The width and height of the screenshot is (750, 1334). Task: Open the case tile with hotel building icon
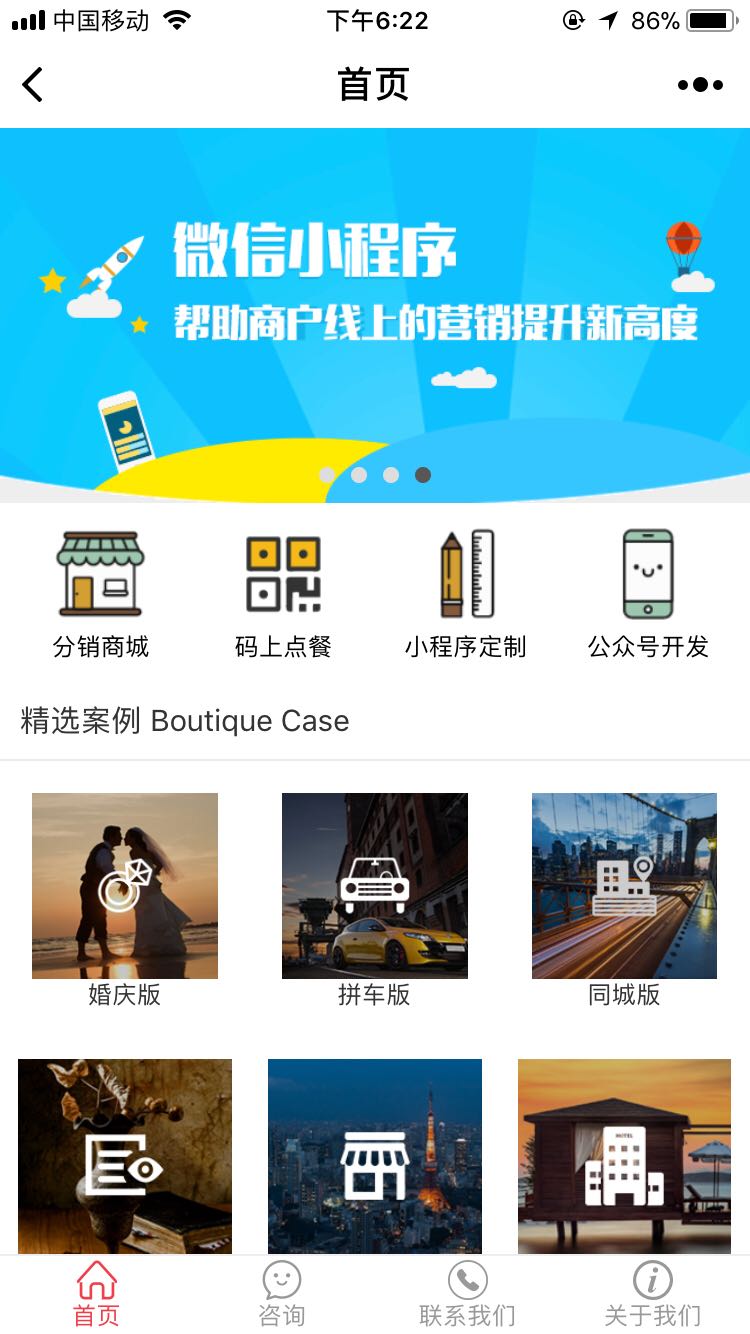point(624,1156)
